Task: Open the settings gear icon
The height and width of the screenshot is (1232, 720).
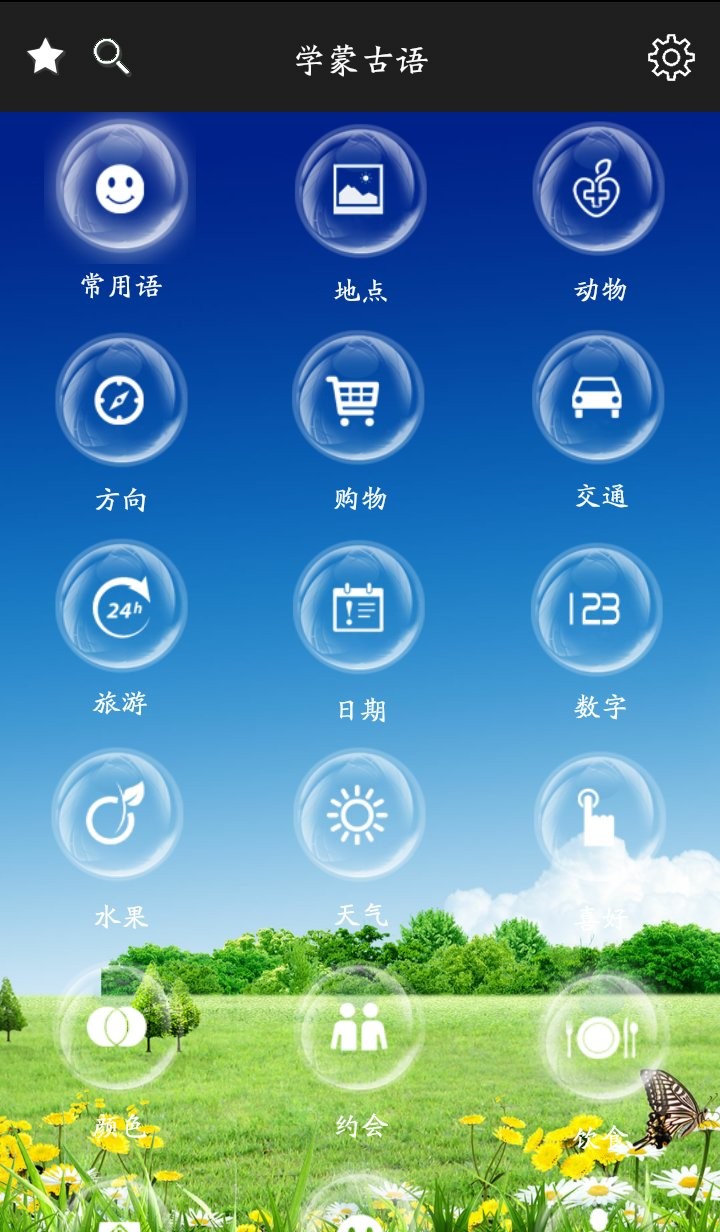Action: point(670,57)
